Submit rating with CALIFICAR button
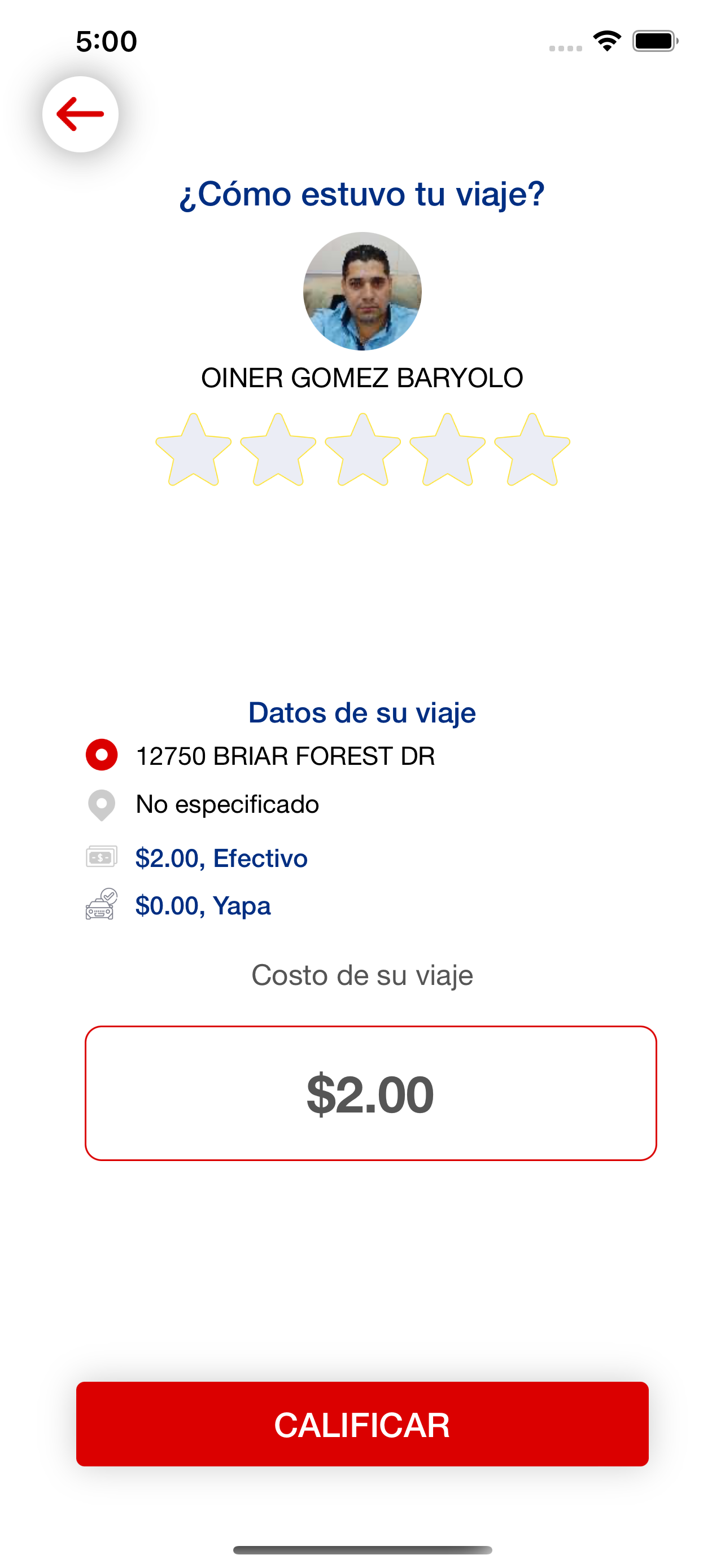Screen dimensions: 725x1568 click(x=362, y=1424)
